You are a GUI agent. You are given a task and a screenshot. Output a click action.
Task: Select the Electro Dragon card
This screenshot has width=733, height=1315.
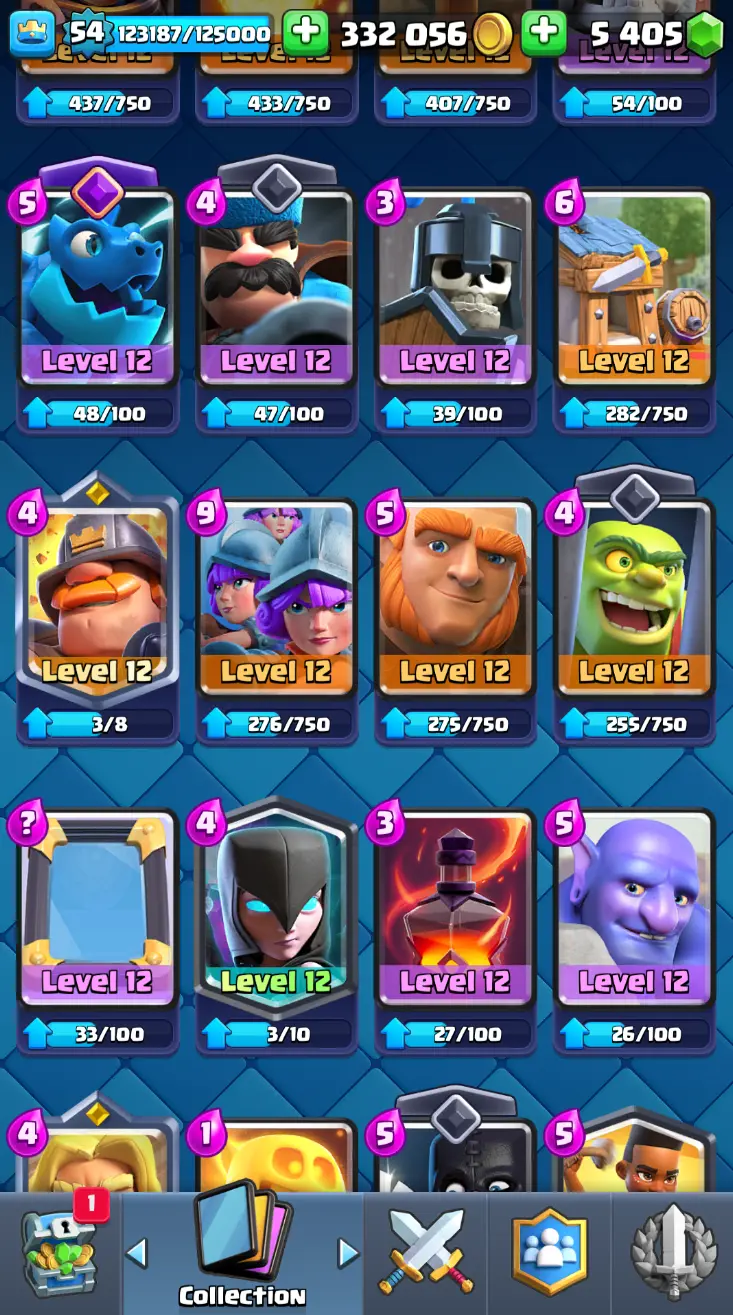97,290
